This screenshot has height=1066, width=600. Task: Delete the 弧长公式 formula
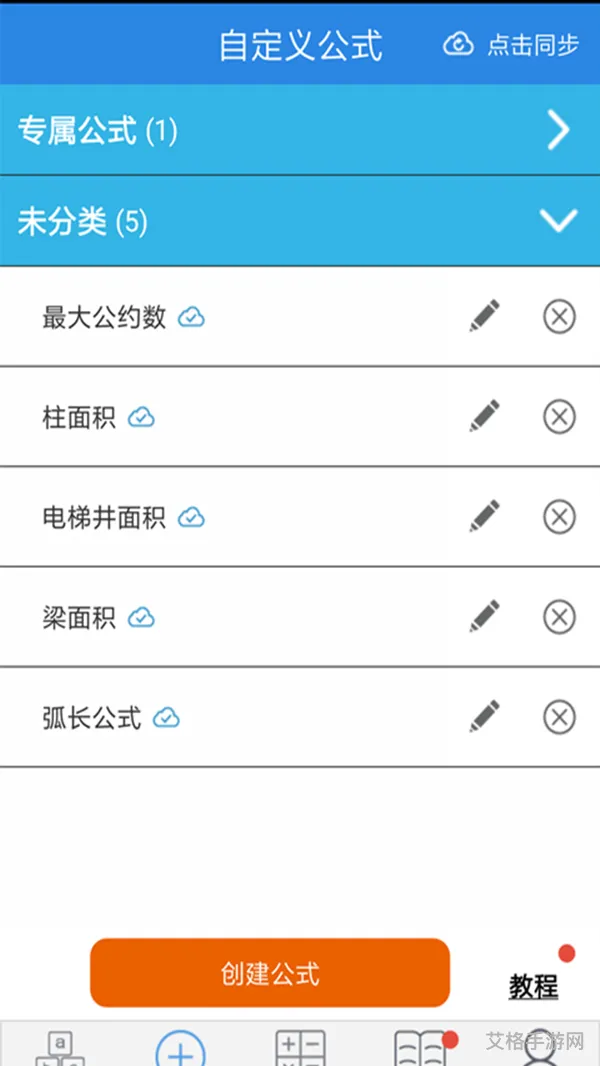pyautogui.click(x=559, y=717)
